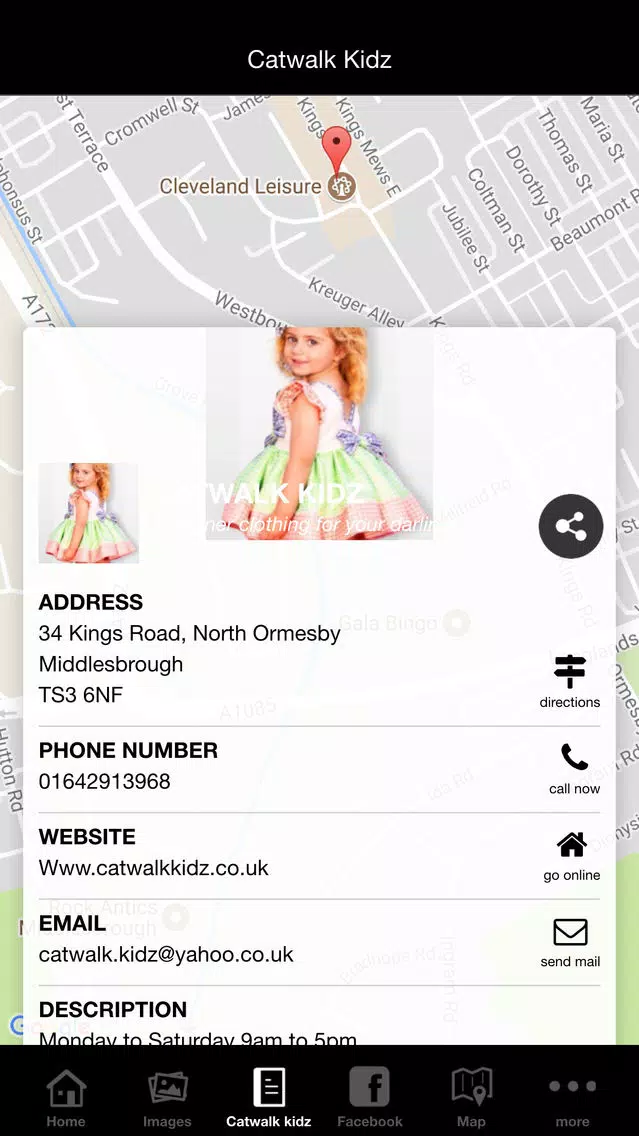
Task: Open the Images tab
Action: (x=167, y=1097)
